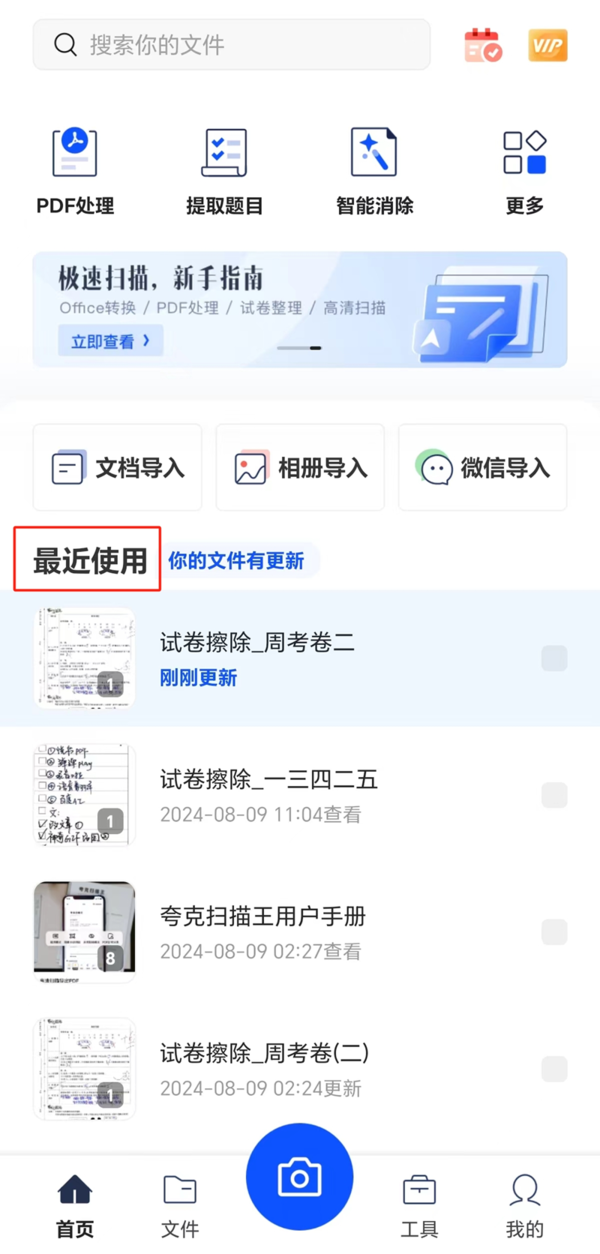
Task: Open file 试卷擦除_周考卷二
Action: [x=257, y=657]
